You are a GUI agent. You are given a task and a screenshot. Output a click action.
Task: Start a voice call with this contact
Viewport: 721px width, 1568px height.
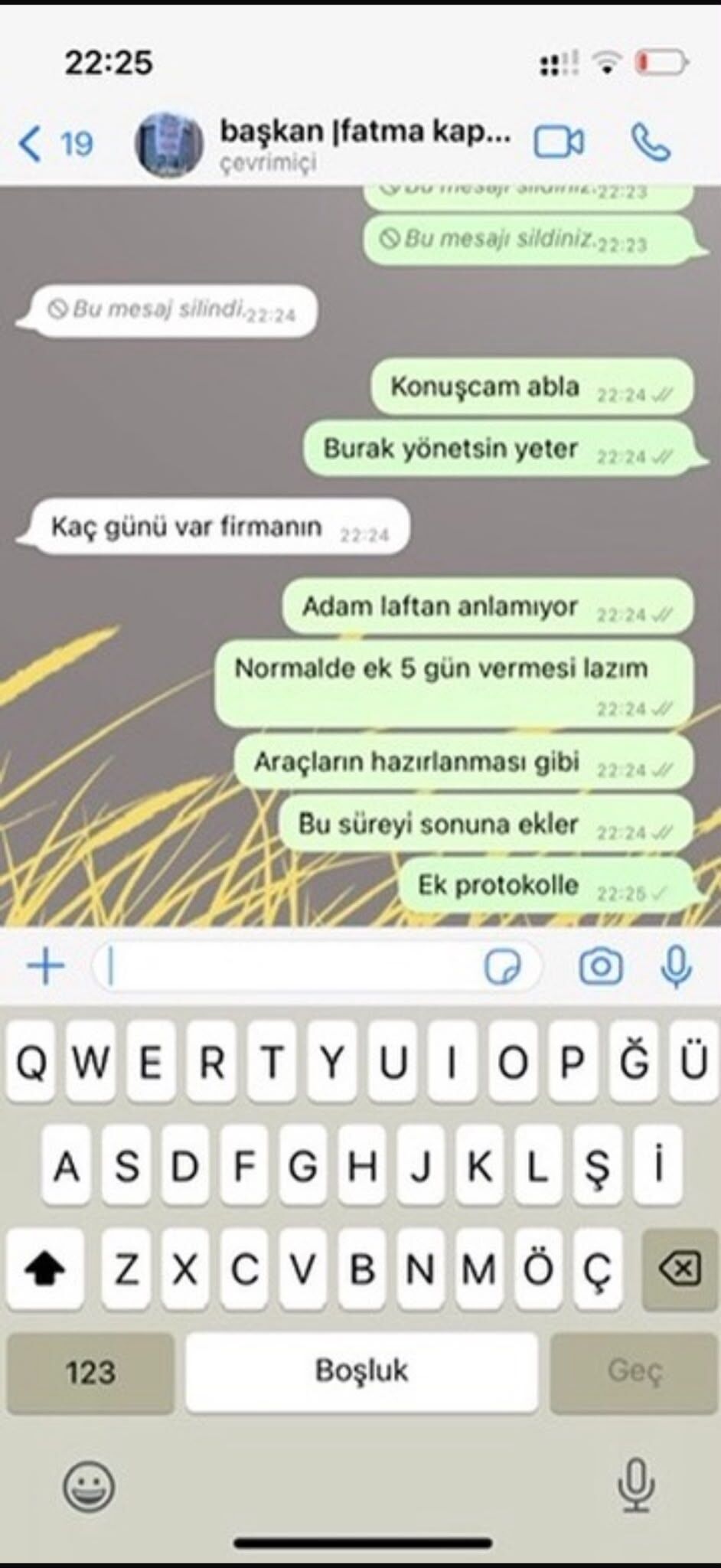[651, 142]
